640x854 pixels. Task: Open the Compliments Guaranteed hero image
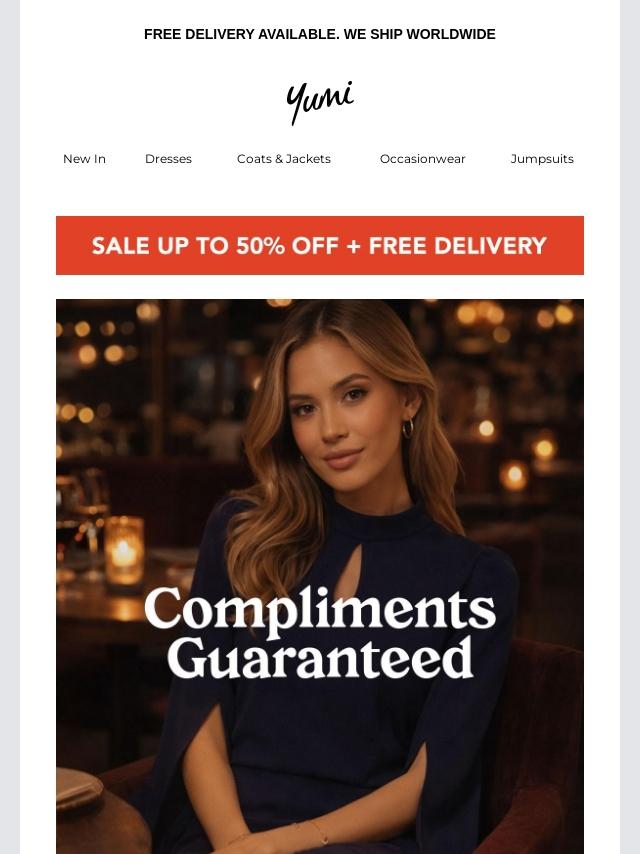(x=320, y=575)
